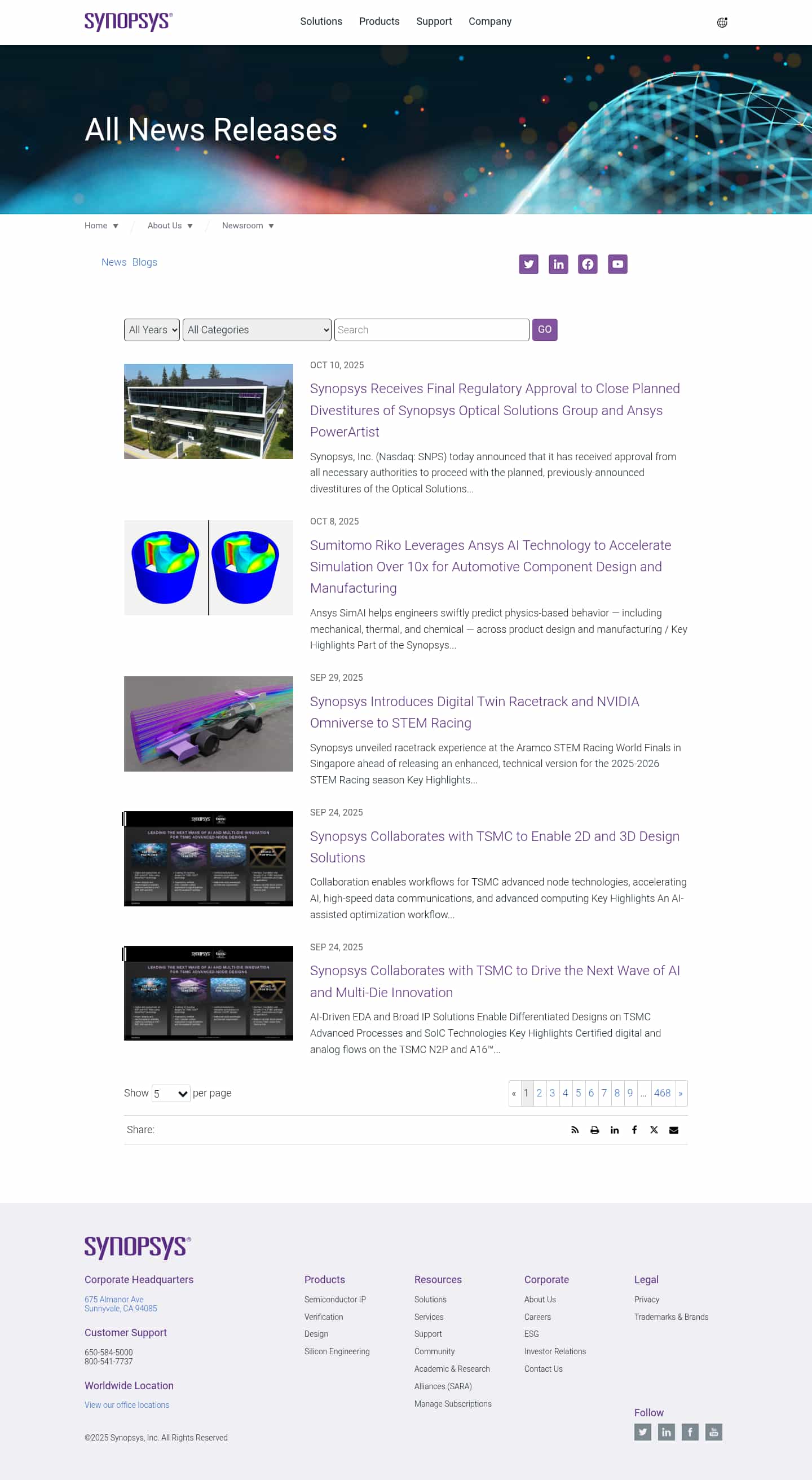Focus the news Search field
The image size is (812, 1480).
pyautogui.click(x=431, y=330)
